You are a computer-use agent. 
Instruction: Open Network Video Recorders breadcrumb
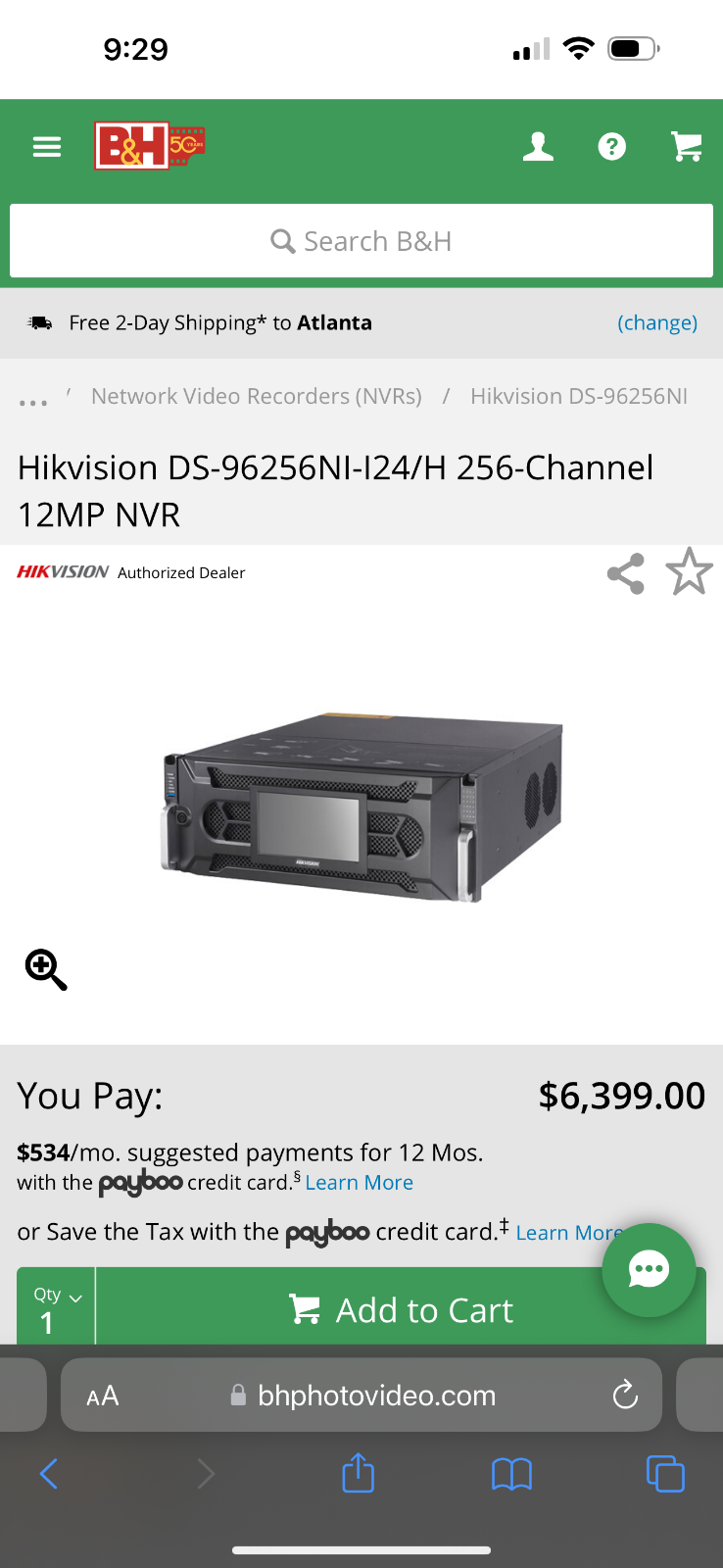coord(256,396)
